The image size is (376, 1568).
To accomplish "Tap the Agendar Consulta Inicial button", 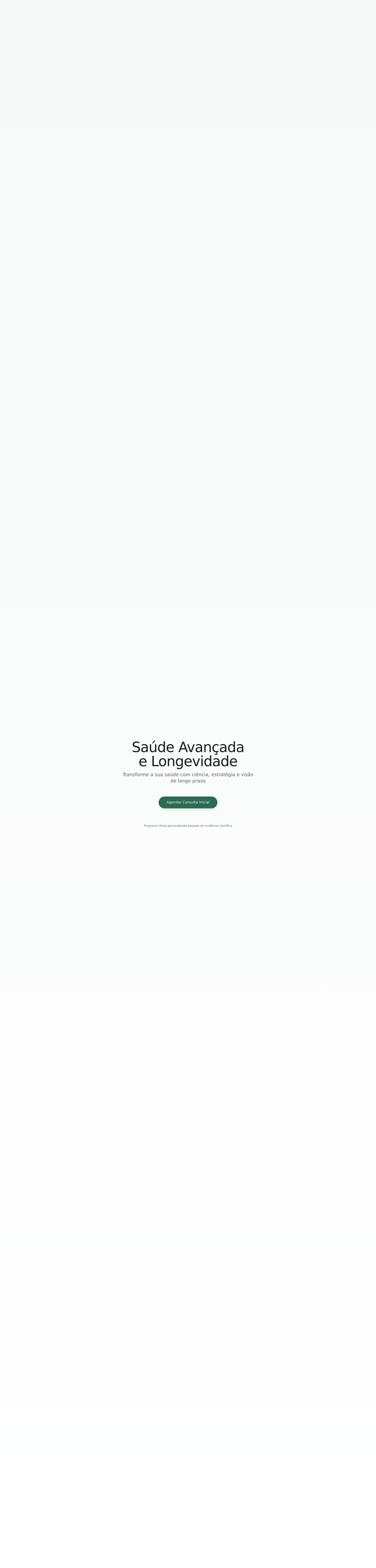I will 187,802.
